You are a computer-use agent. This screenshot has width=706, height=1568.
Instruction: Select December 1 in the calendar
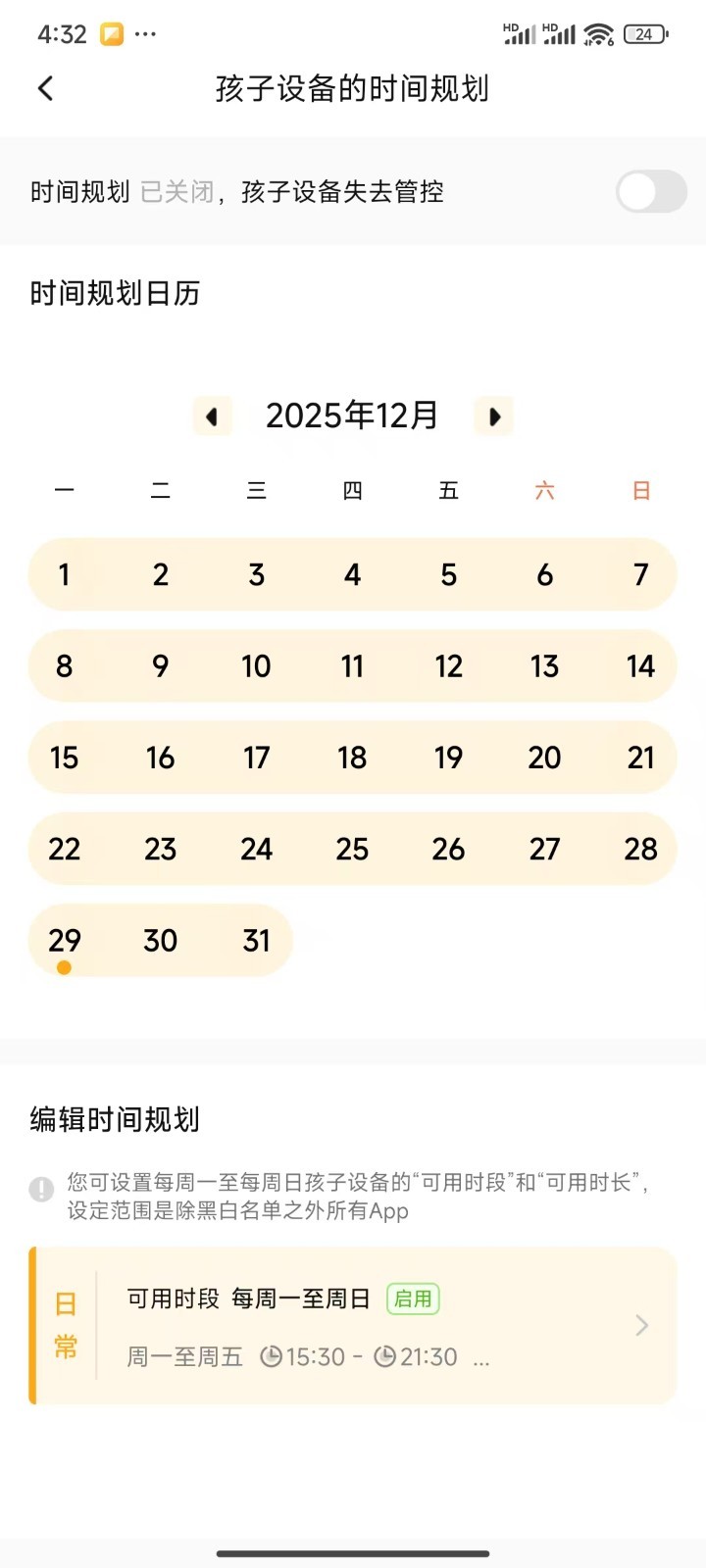pos(65,574)
